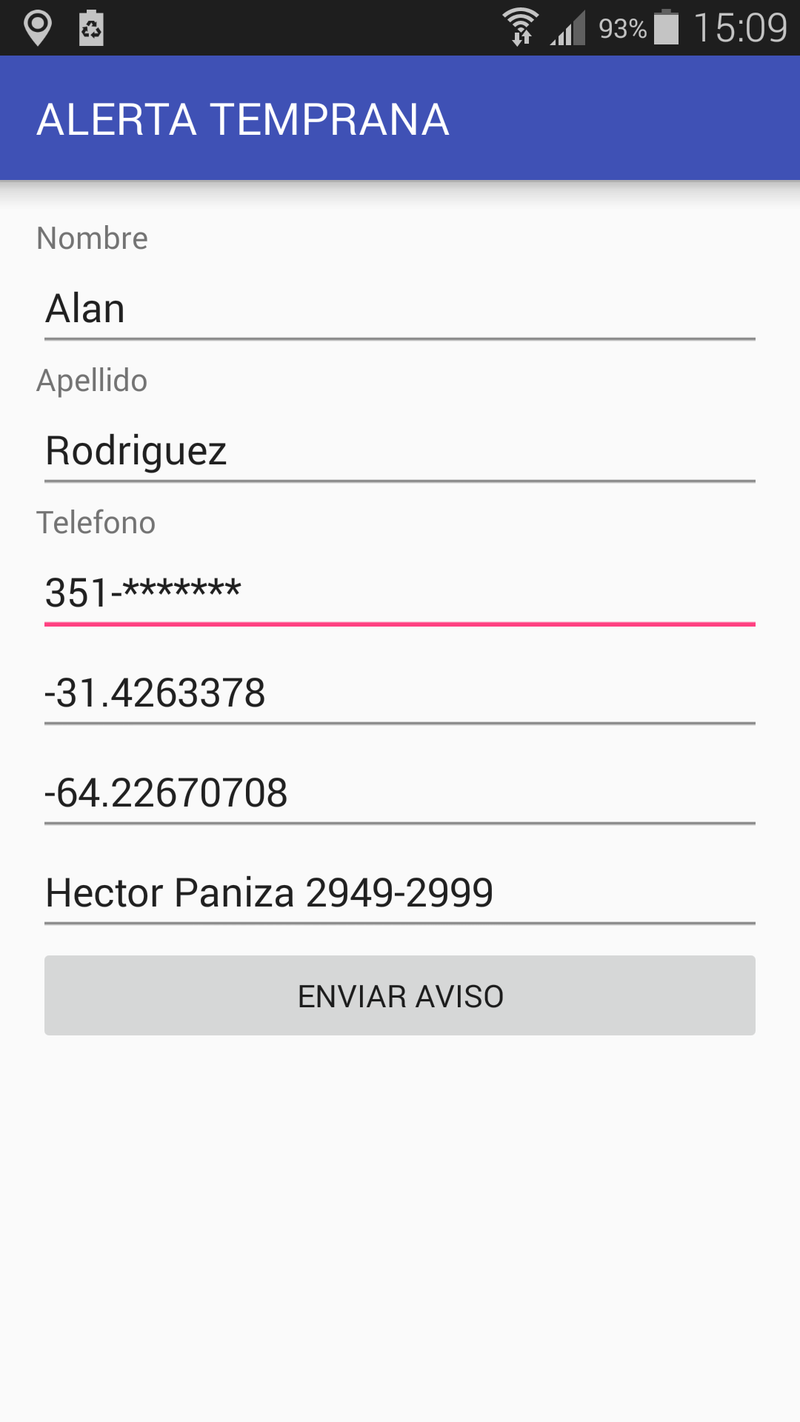Send the alert with Enviar Aviso
The width and height of the screenshot is (800, 1422).
coord(400,996)
